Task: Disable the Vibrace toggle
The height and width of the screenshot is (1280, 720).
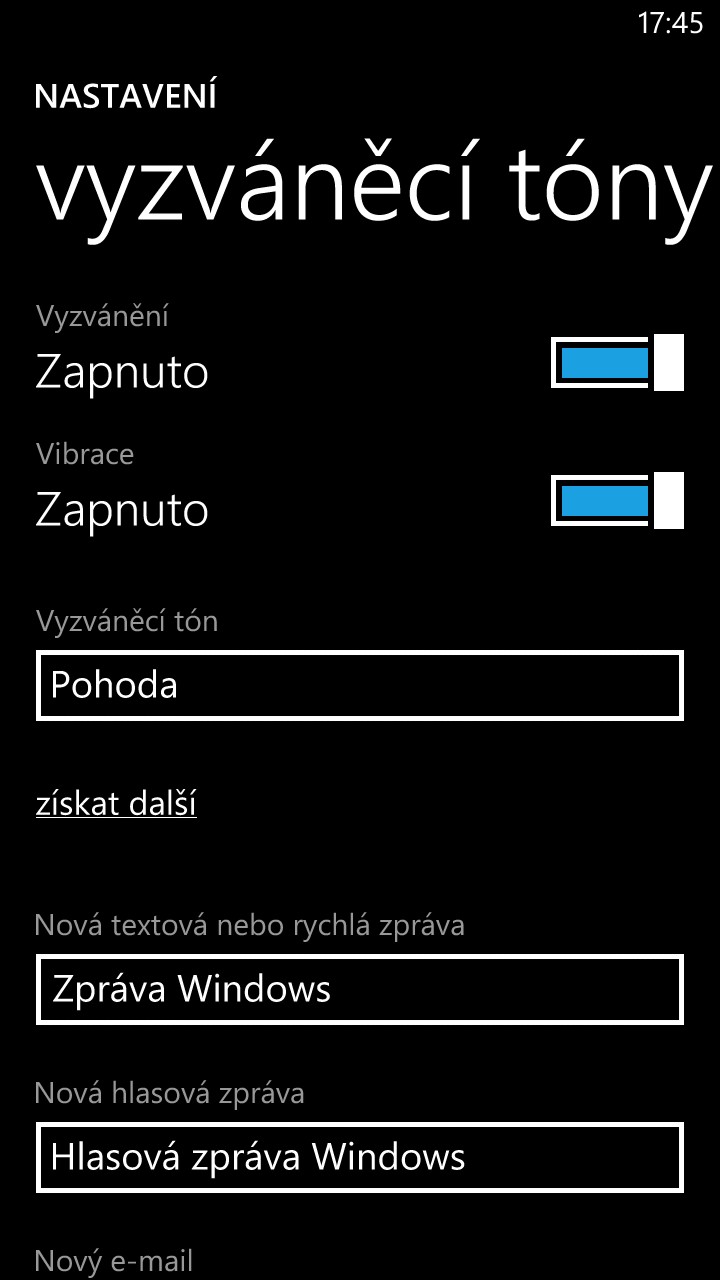Action: coord(617,500)
